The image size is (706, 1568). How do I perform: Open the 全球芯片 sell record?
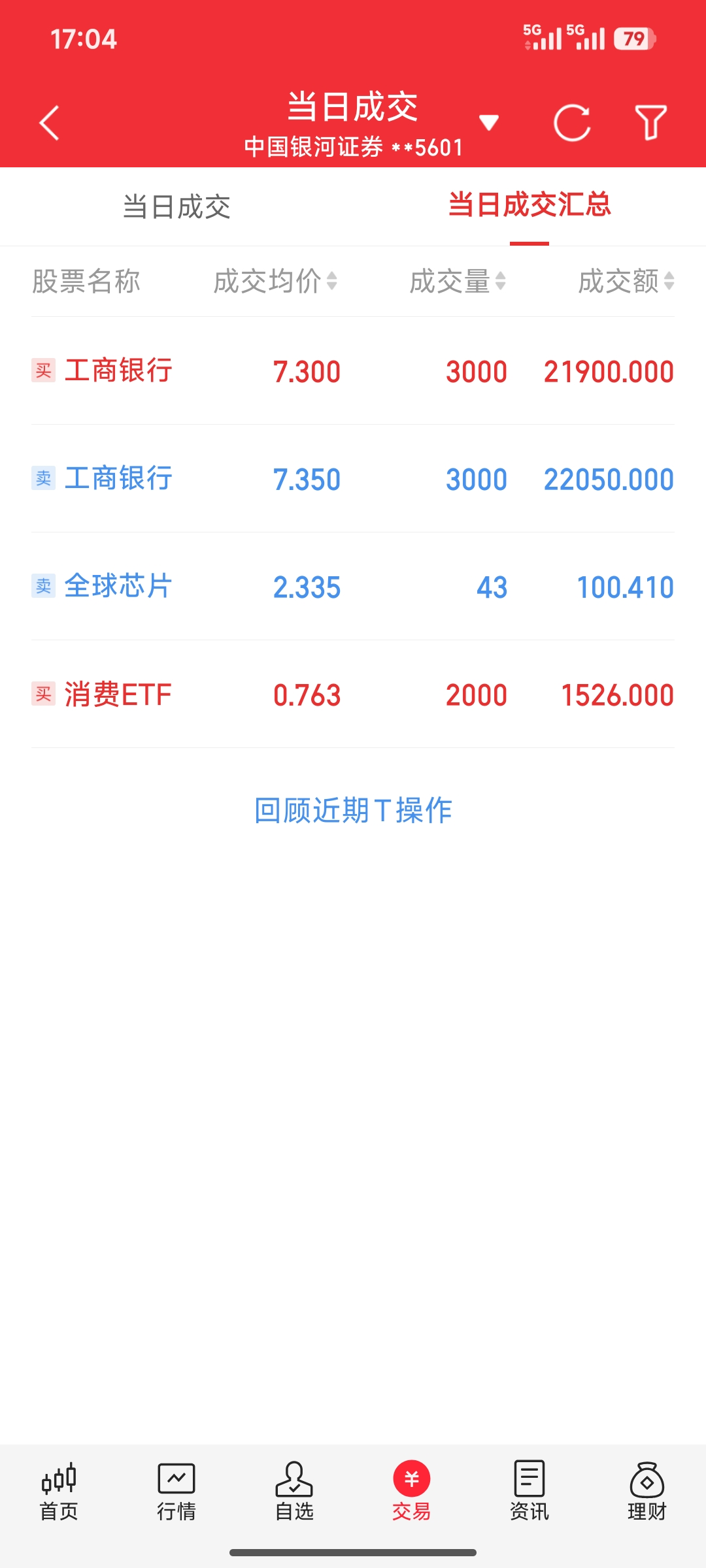pos(353,587)
